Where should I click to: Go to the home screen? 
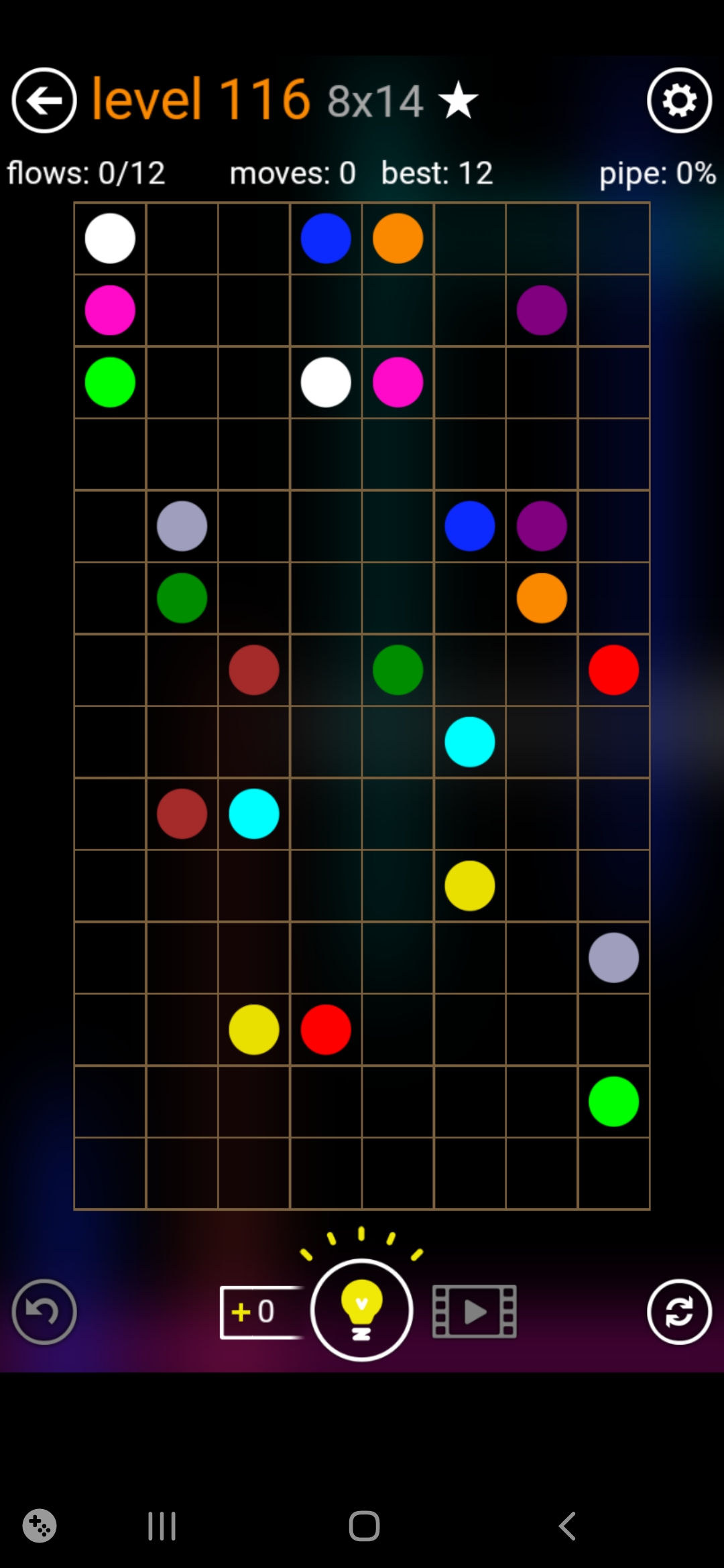[364, 1526]
